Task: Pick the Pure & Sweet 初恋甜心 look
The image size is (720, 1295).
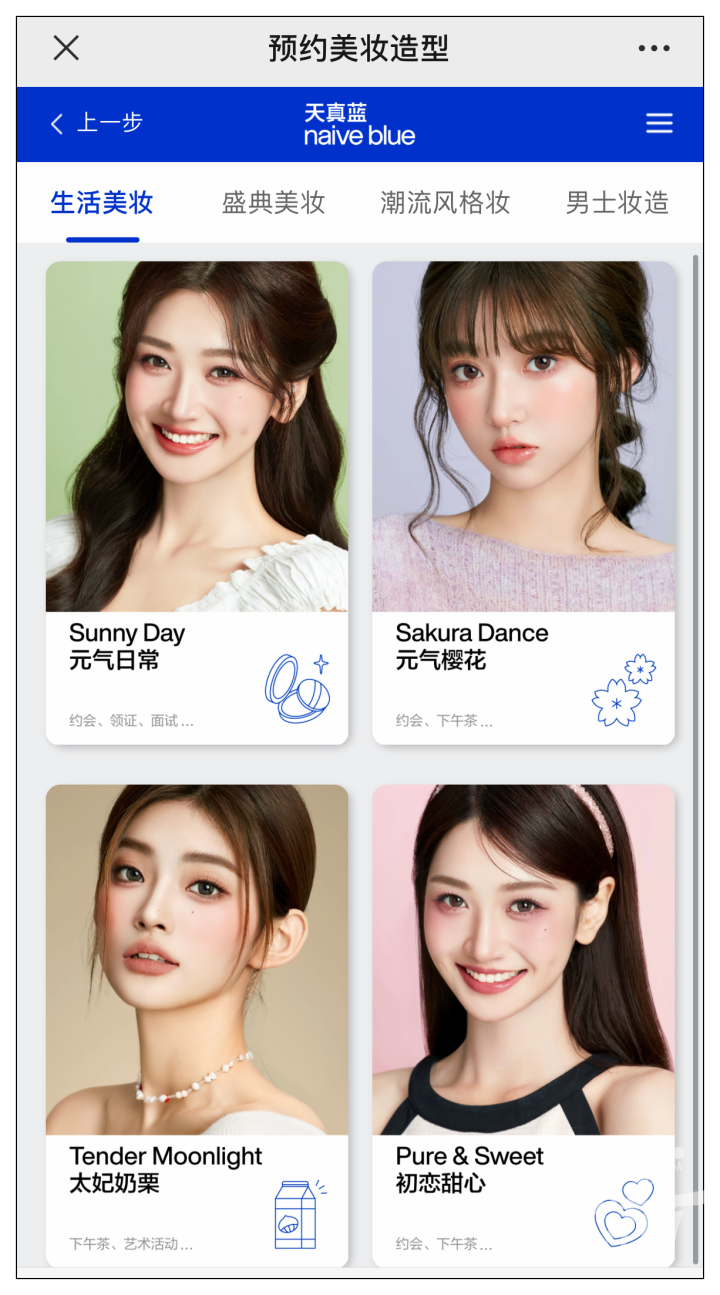Action: coord(523,1025)
